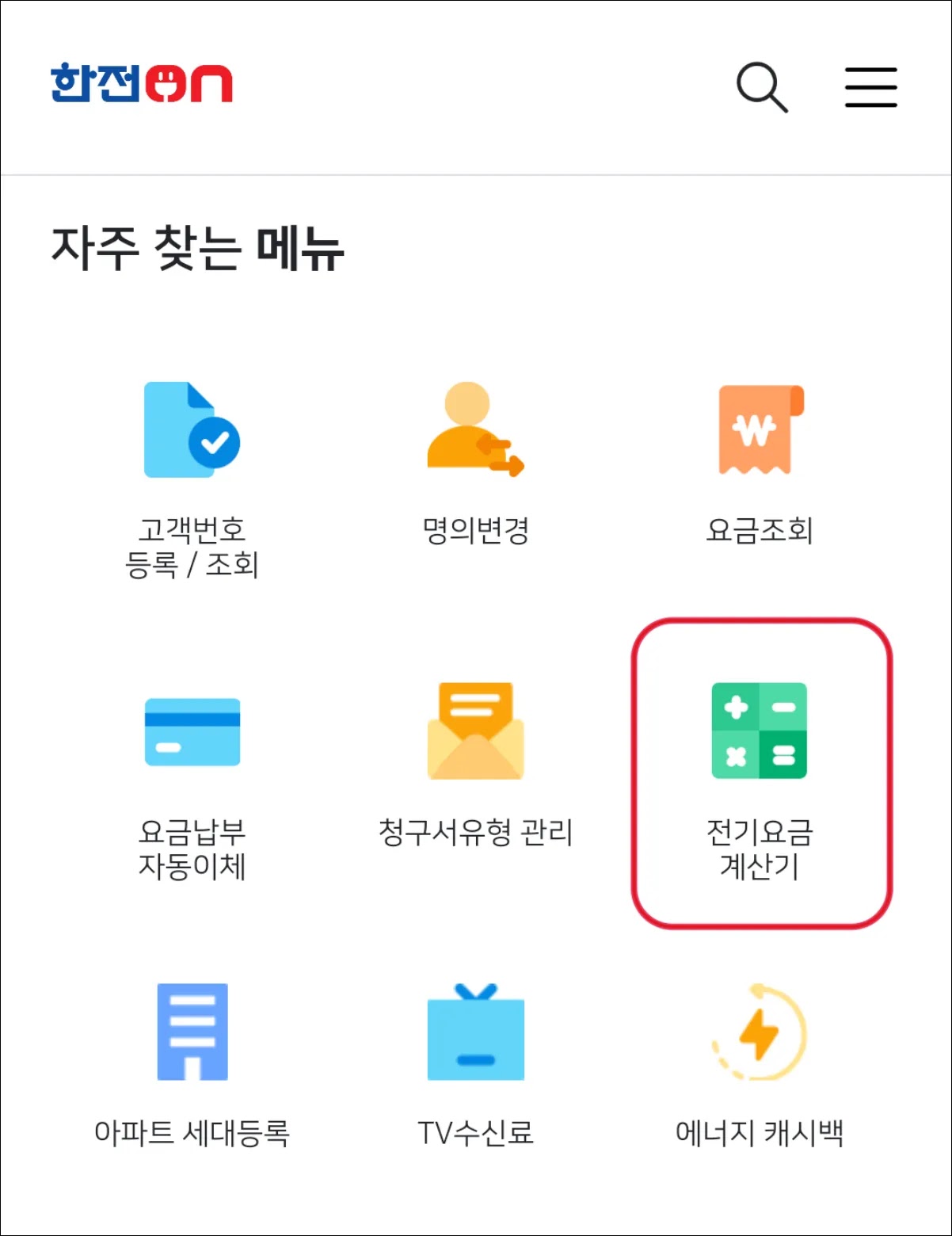The image size is (952, 1236).
Task: Open 청구서유형 관리
Action: [x=476, y=765]
